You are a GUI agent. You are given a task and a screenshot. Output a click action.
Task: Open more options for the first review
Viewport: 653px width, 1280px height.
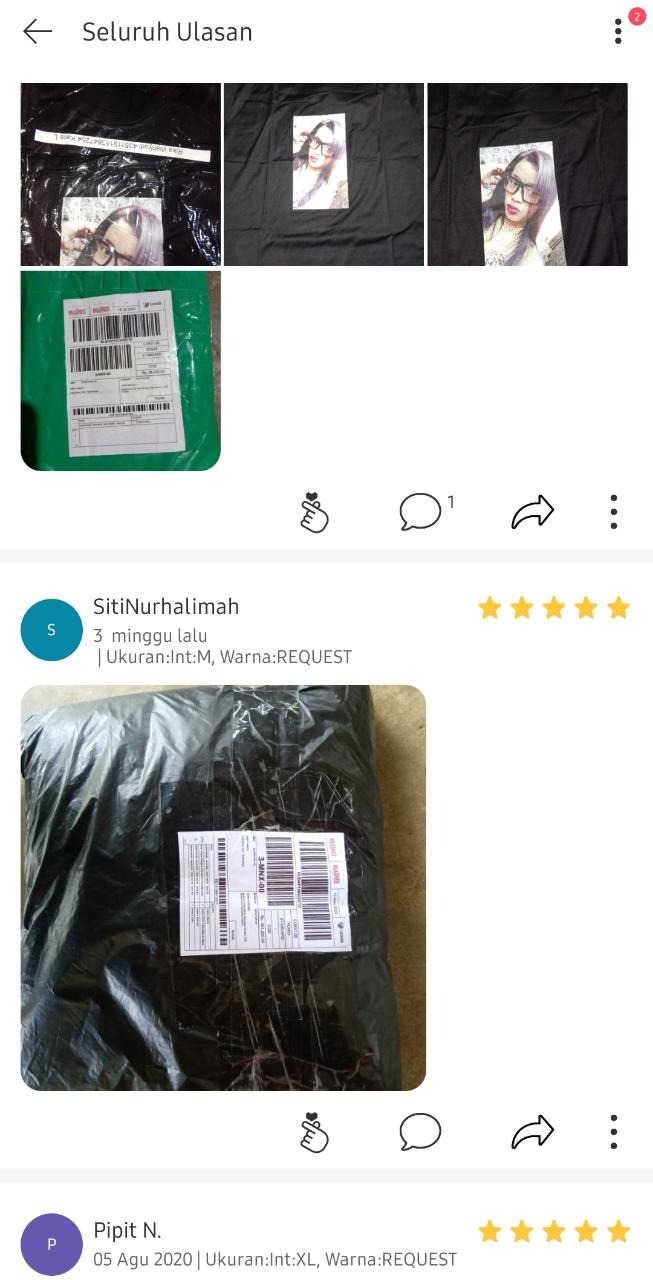pyautogui.click(x=614, y=512)
